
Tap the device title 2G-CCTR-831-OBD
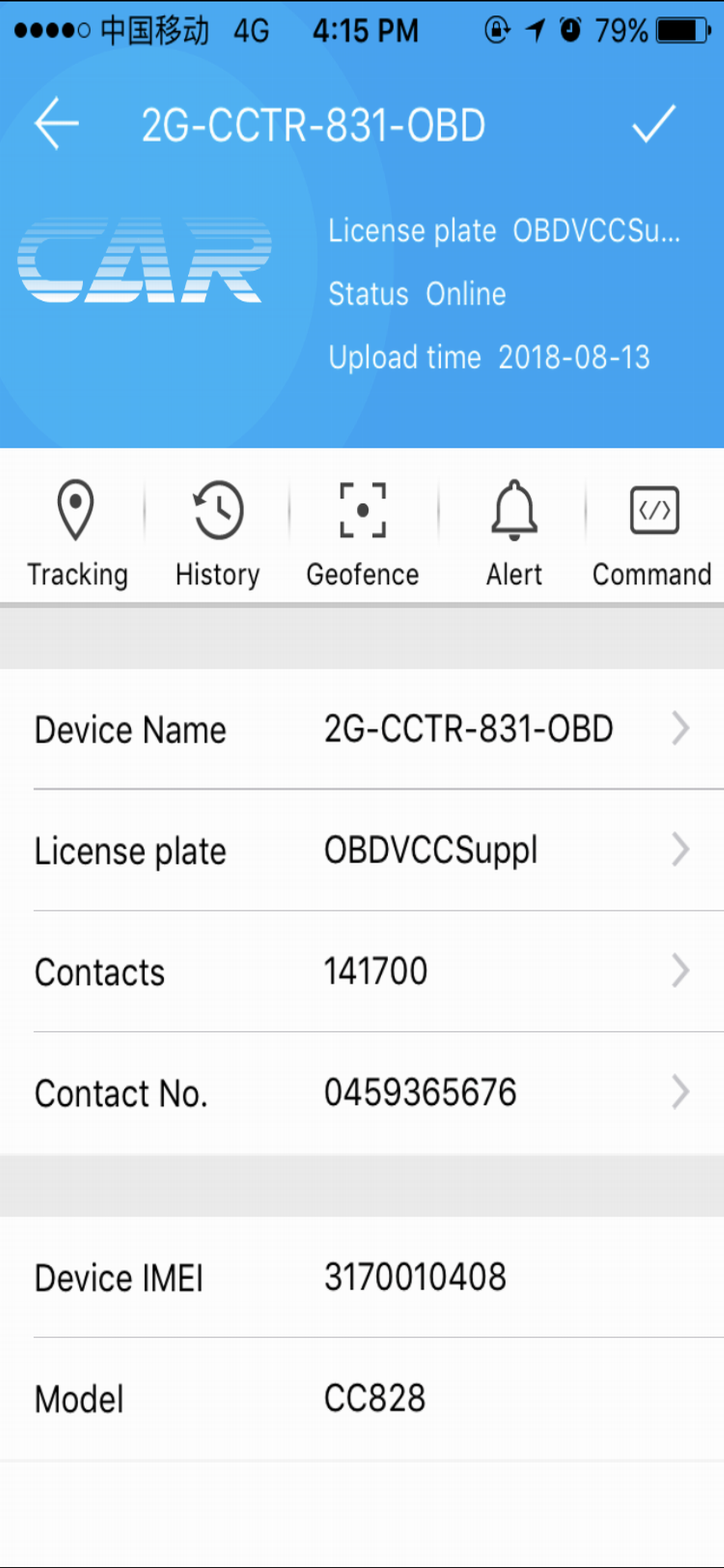pyautogui.click(x=312, y=125)
